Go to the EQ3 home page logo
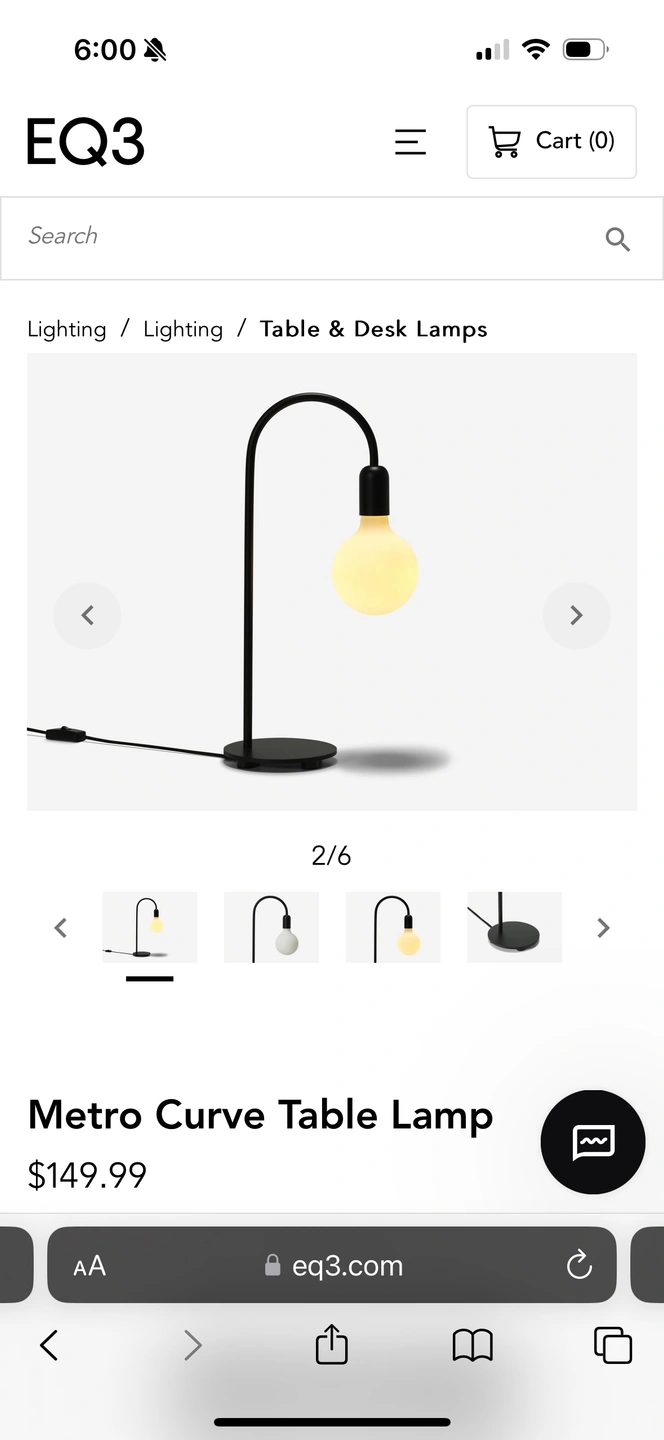The image size is (664, 1440). (x=86, y=141)
